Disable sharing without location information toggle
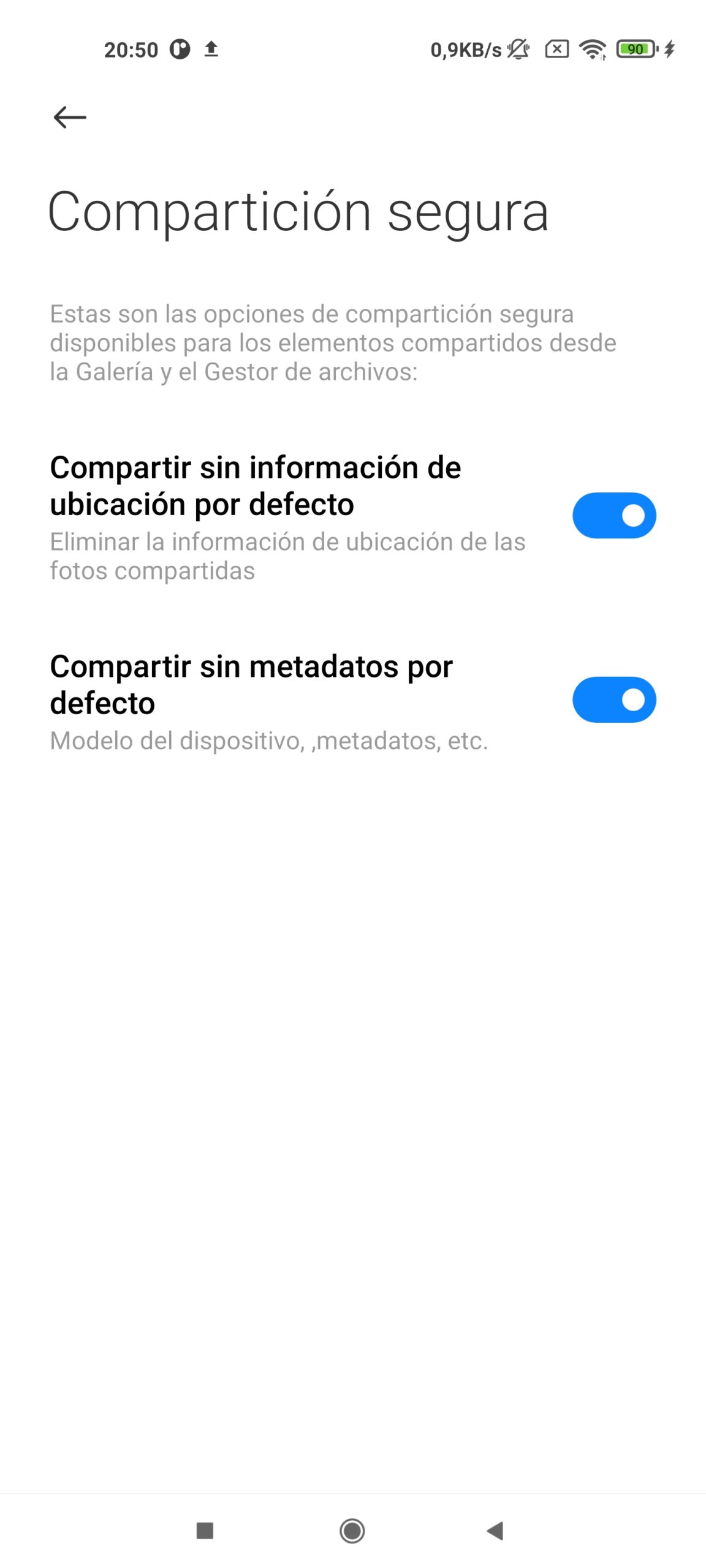Image resolution: width=706 pixels, height=1568 pixels. click(x=614, y=515)
